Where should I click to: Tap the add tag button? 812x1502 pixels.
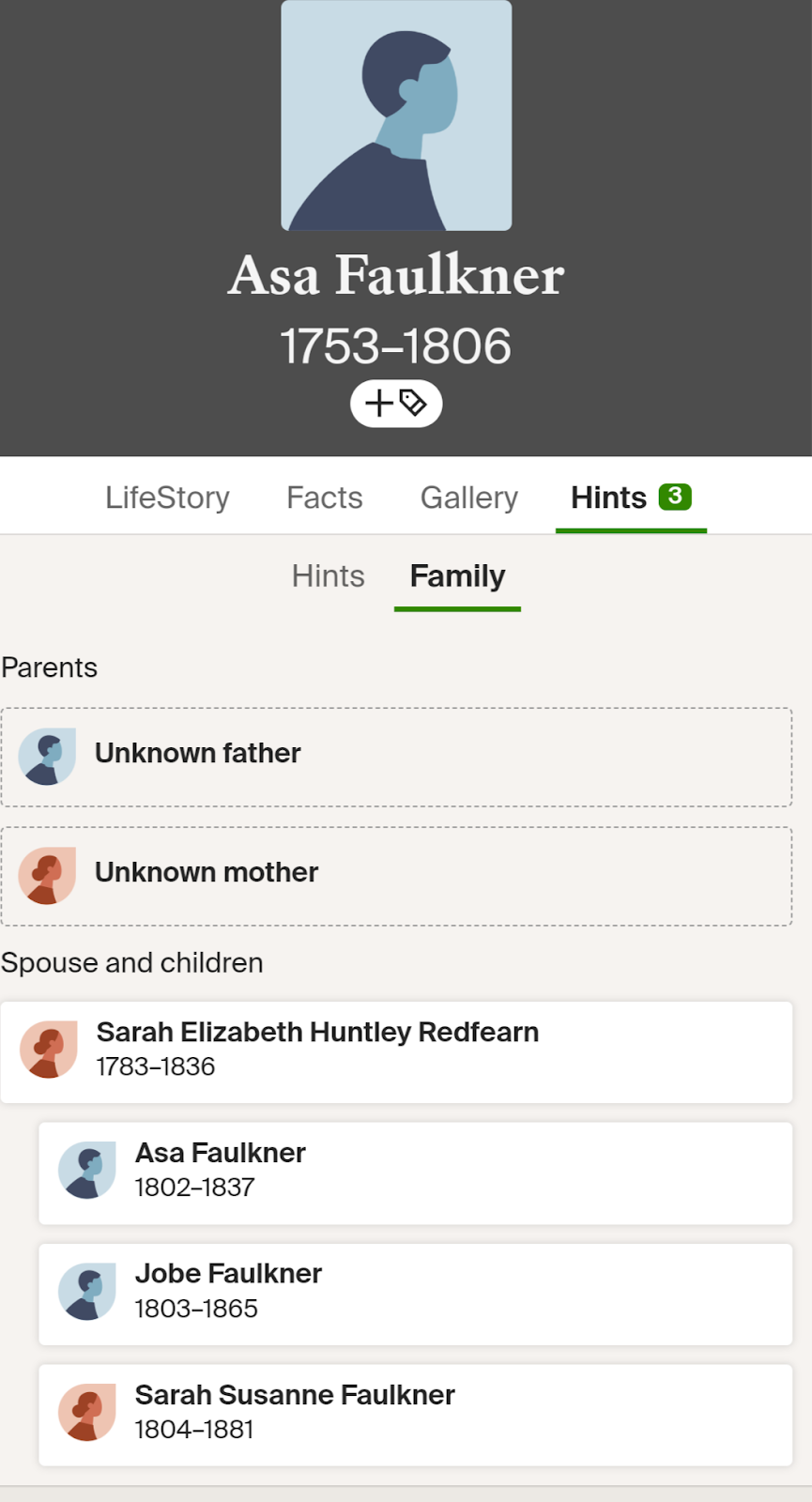(x=396, y=404)
